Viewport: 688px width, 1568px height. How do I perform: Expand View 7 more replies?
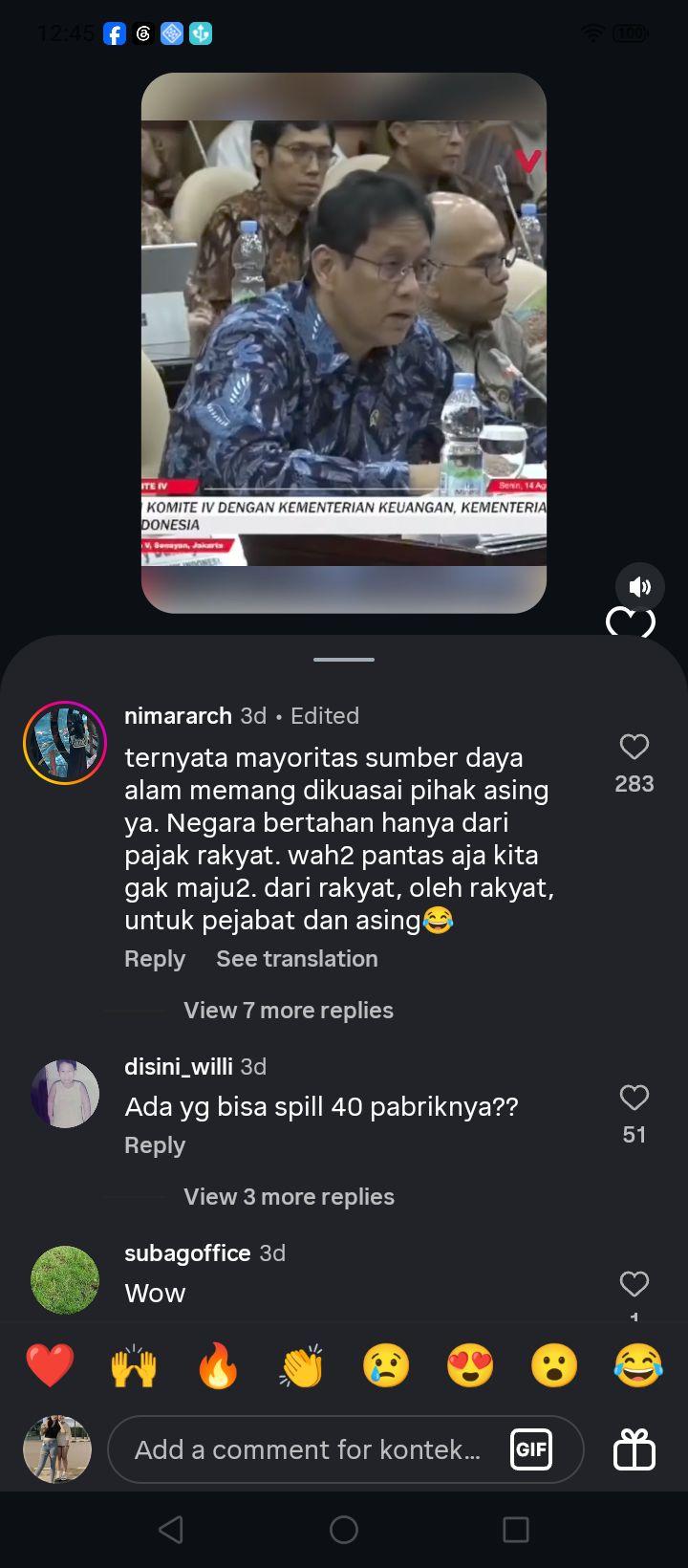289,1011
